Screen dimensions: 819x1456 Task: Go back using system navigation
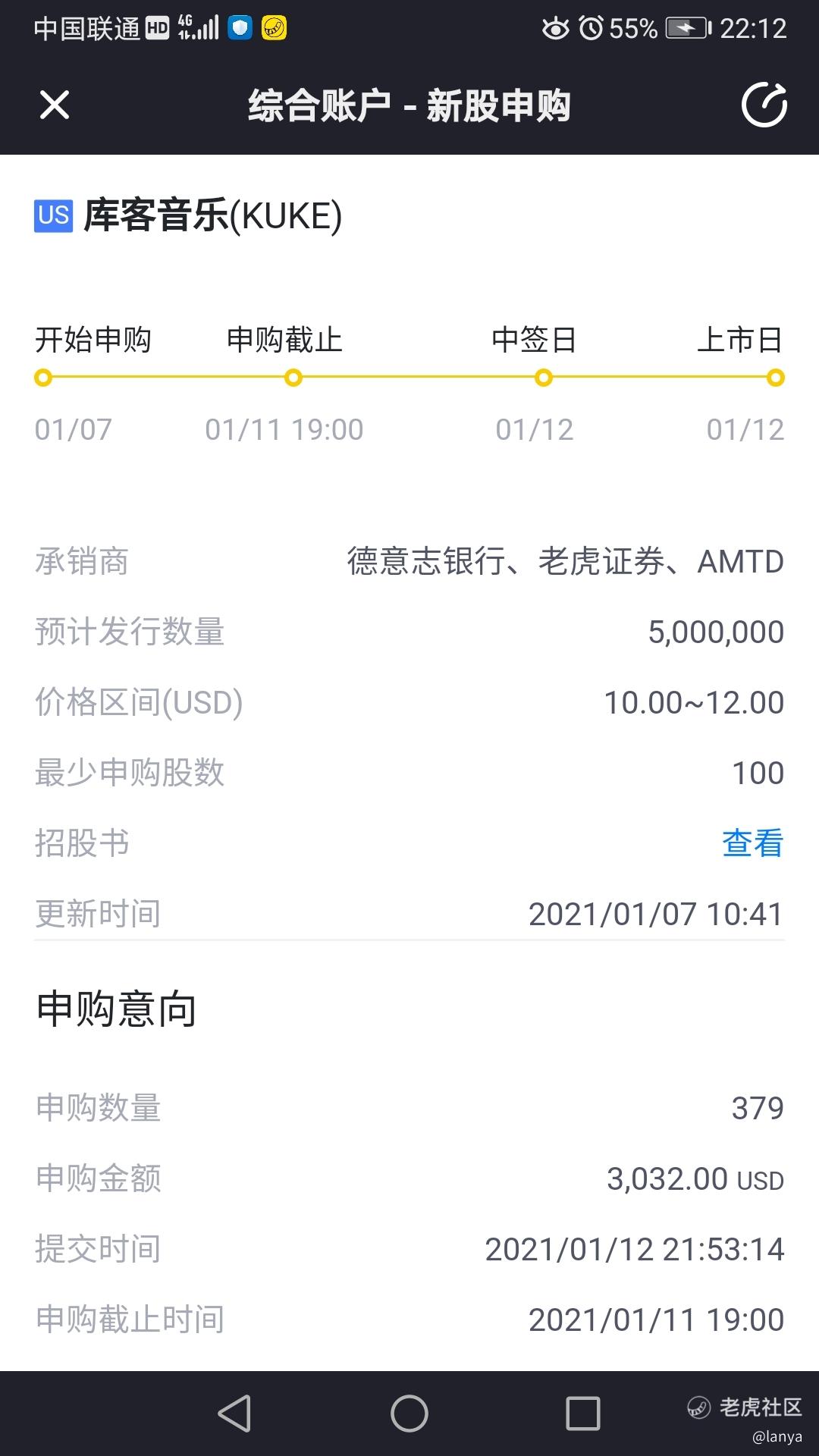(235, 1414)
